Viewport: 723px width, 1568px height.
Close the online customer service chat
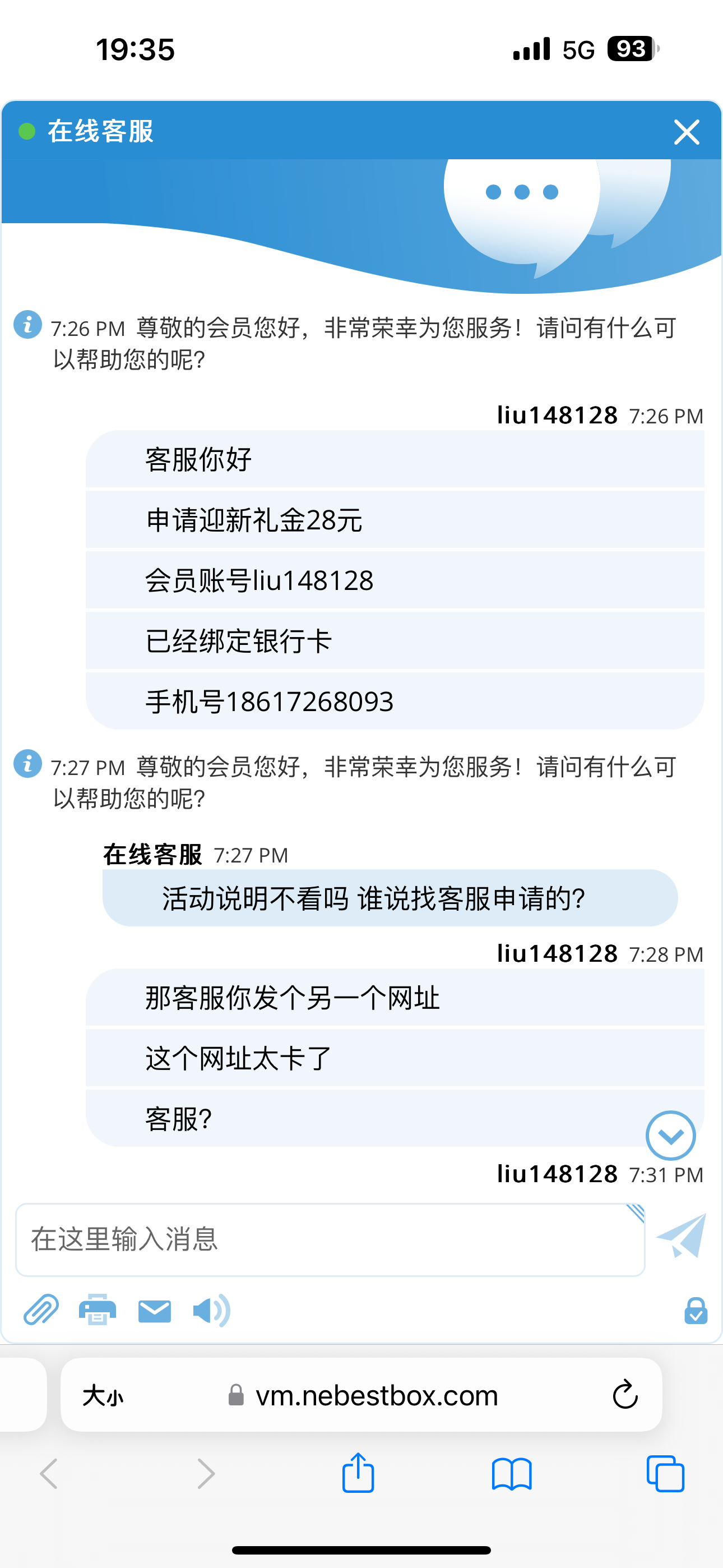pos(687,132)
